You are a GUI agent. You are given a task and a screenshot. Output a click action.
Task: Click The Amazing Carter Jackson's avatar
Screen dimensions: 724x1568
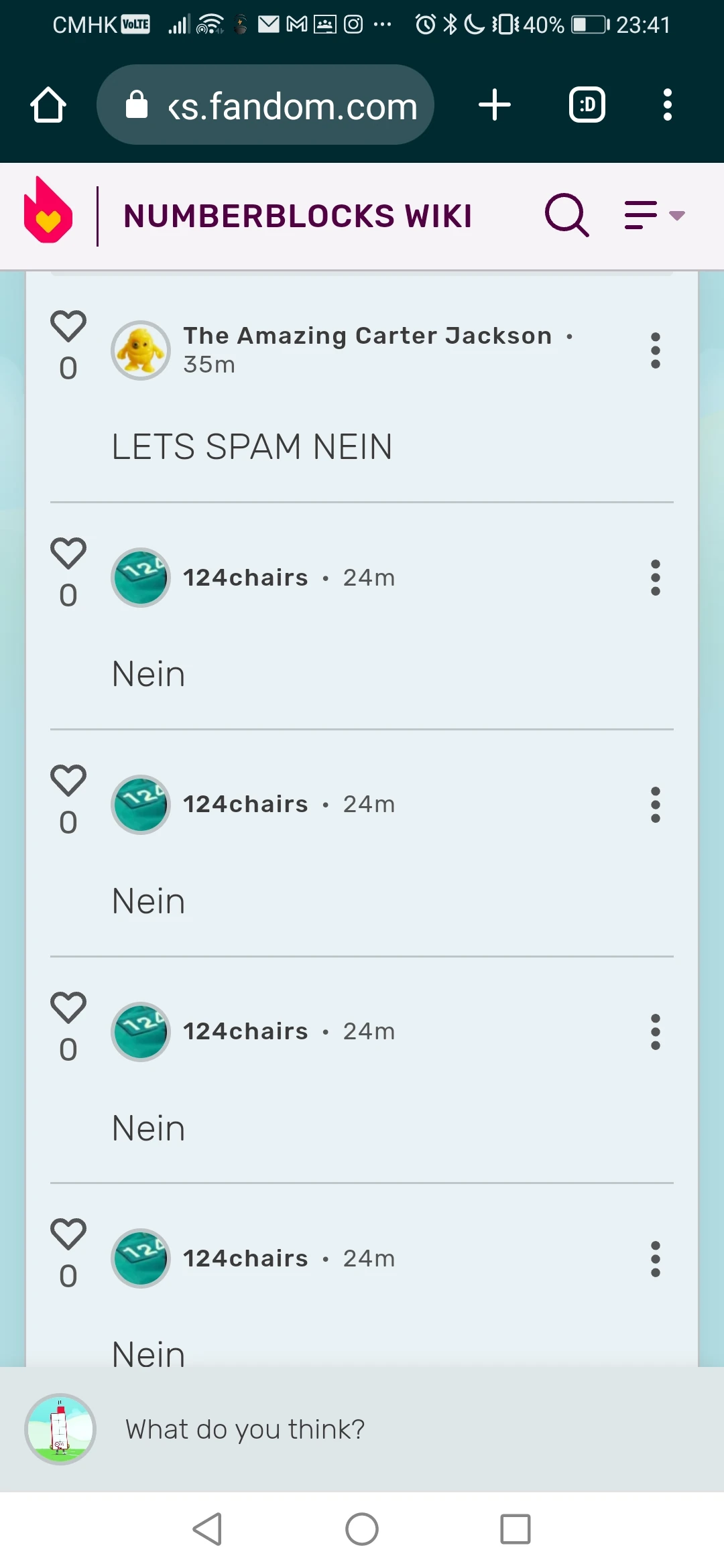click(x=140, y=350)
